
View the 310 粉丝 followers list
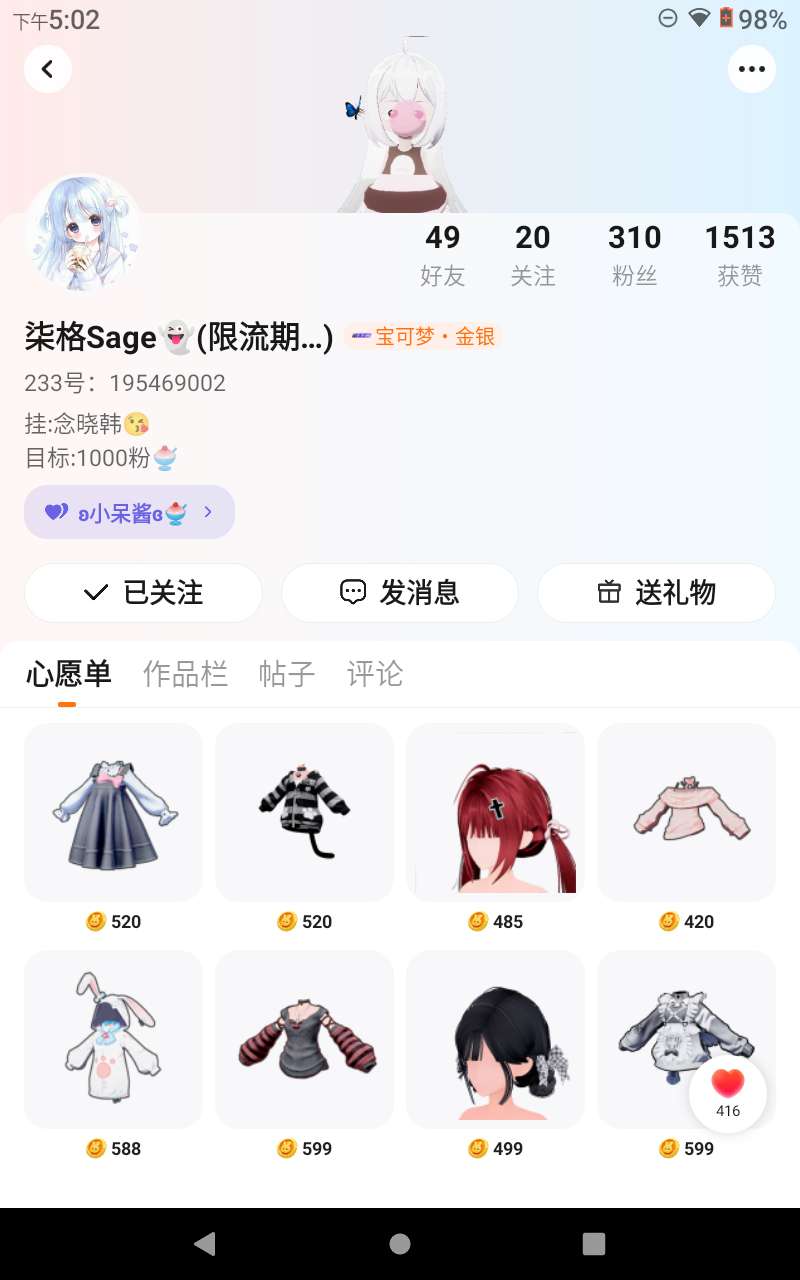coord(634,254)
